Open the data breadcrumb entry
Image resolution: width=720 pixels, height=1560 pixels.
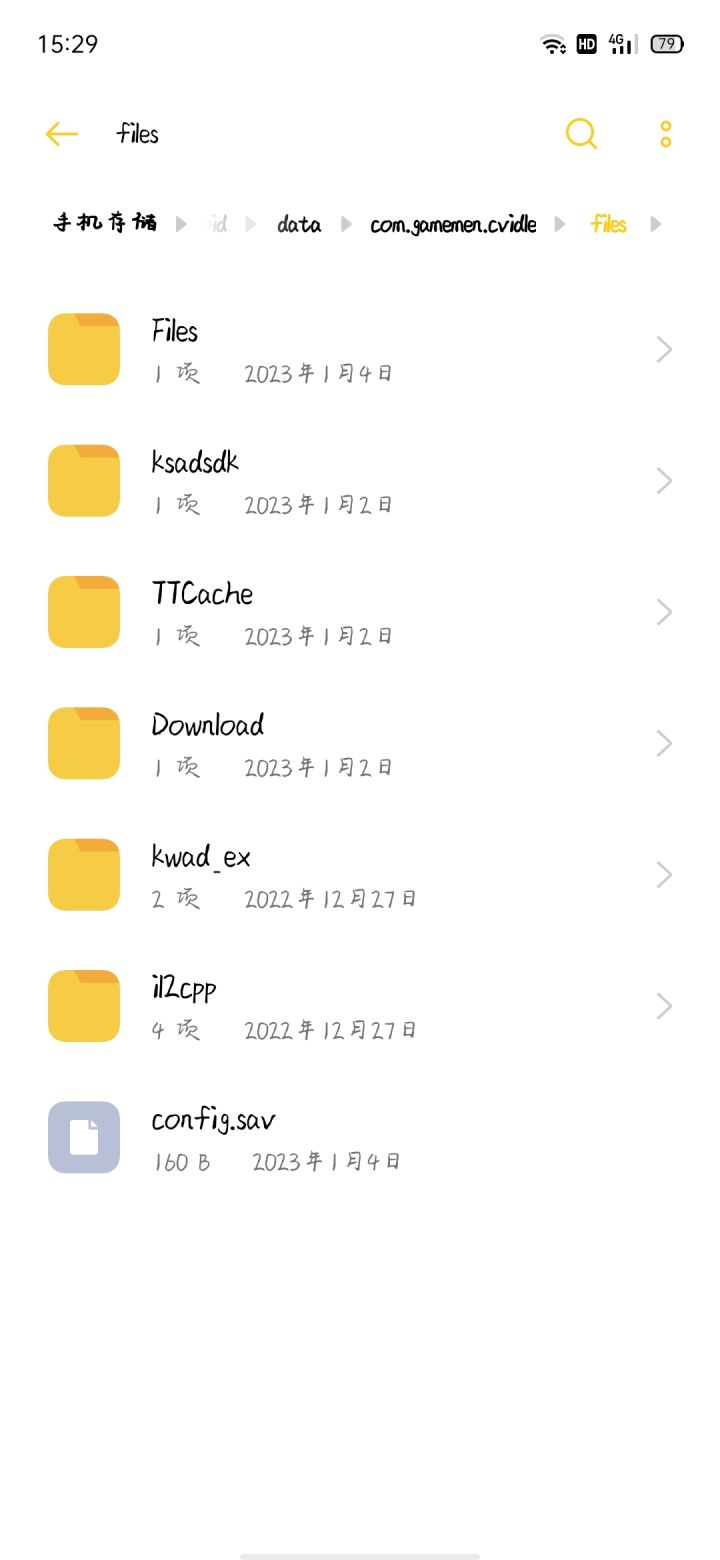coord(298,224)
